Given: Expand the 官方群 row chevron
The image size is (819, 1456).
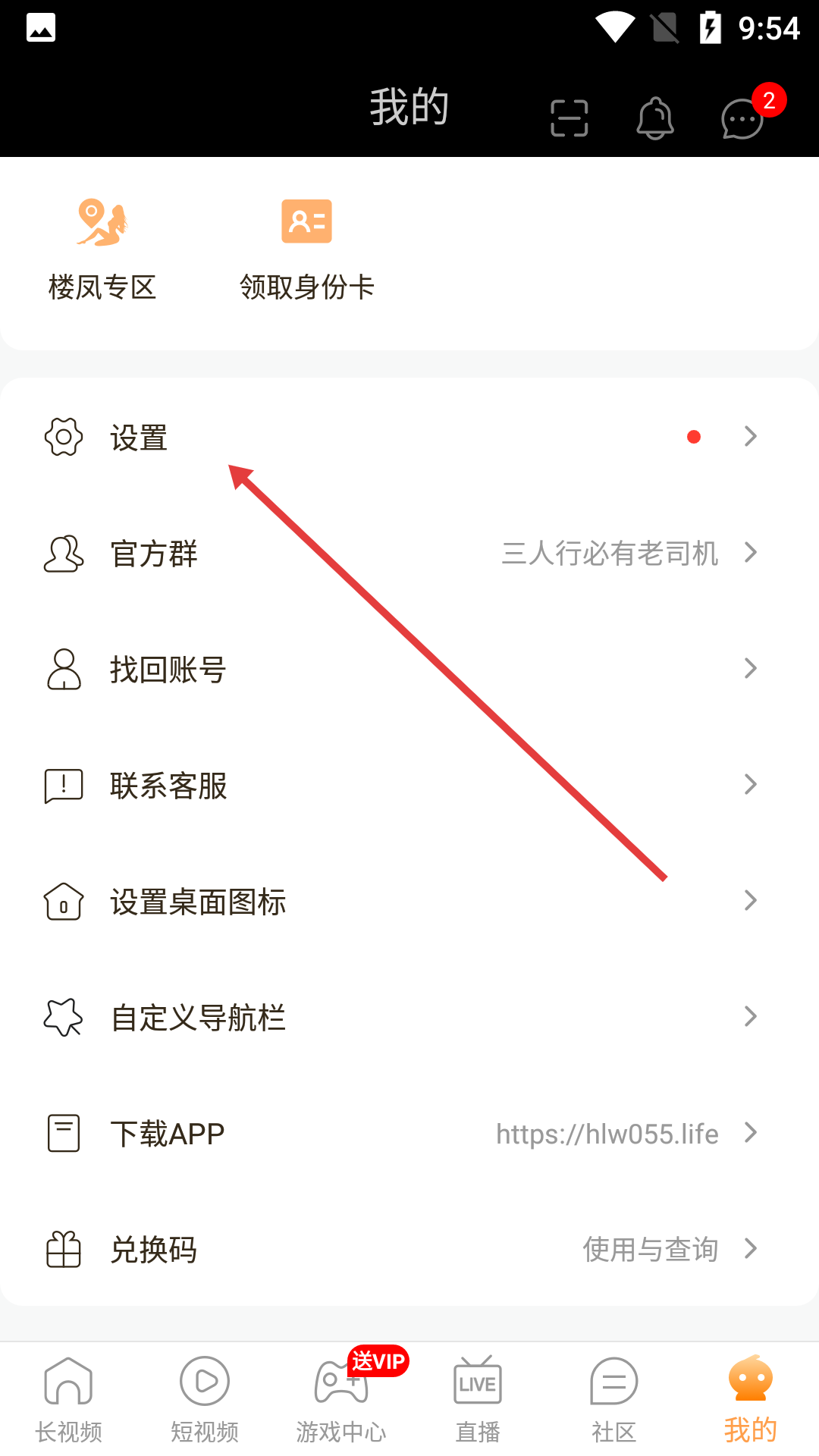Looking at the screenshot, I should click(x=751, y=553).
